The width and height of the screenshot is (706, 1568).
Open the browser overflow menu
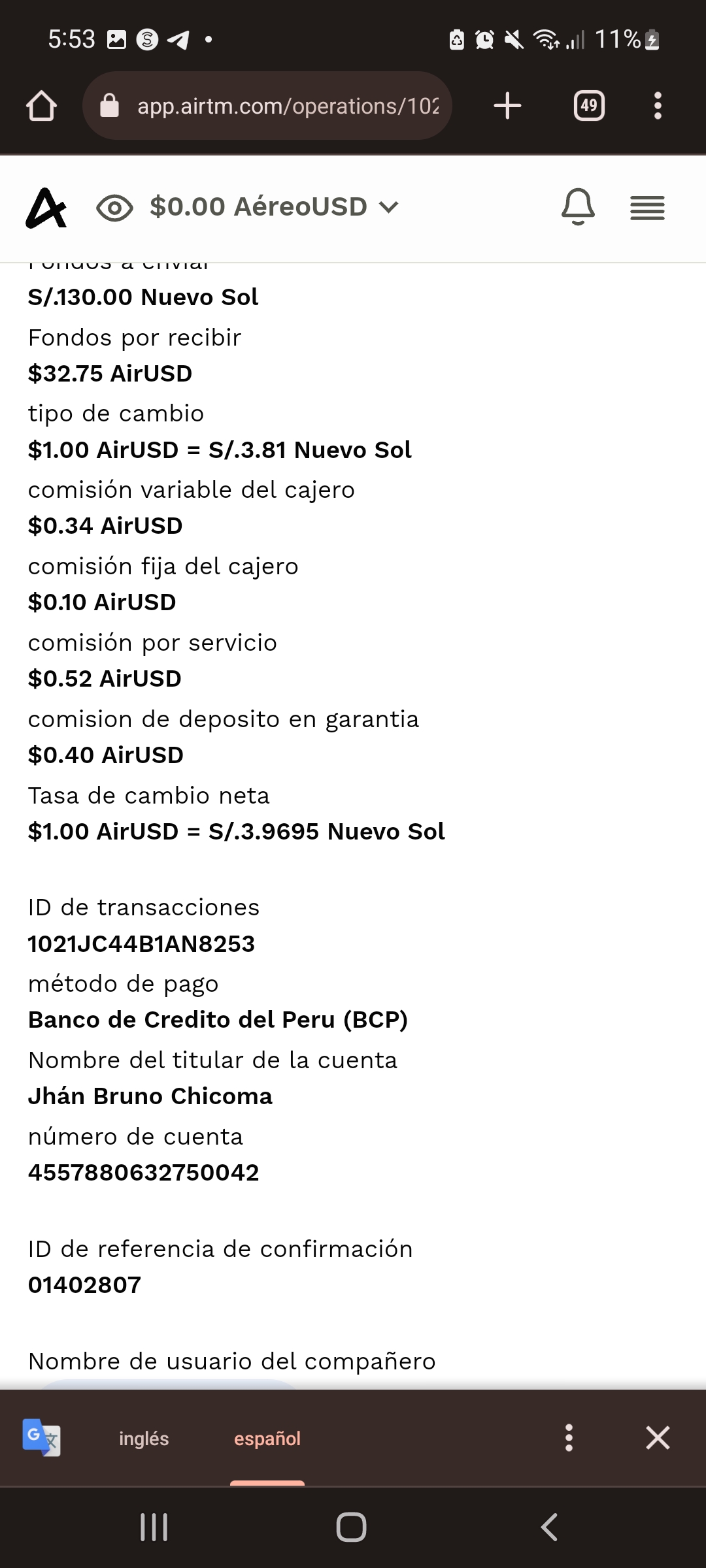click(658, 106)
